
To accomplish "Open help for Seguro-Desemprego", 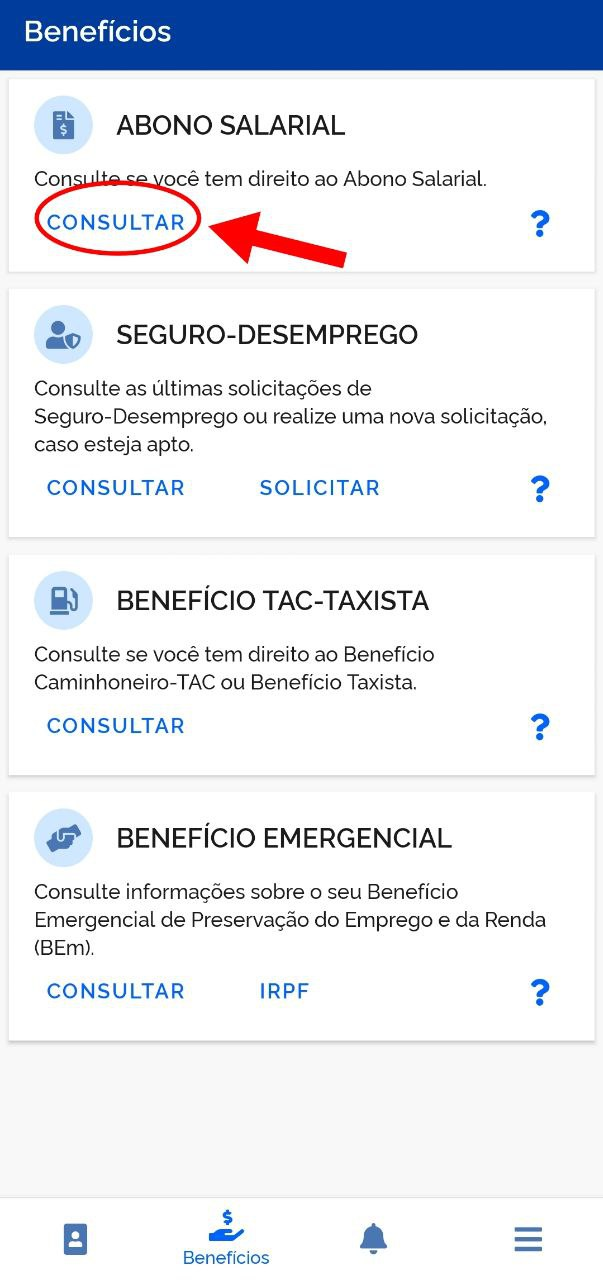I will (x=540, y=488).
